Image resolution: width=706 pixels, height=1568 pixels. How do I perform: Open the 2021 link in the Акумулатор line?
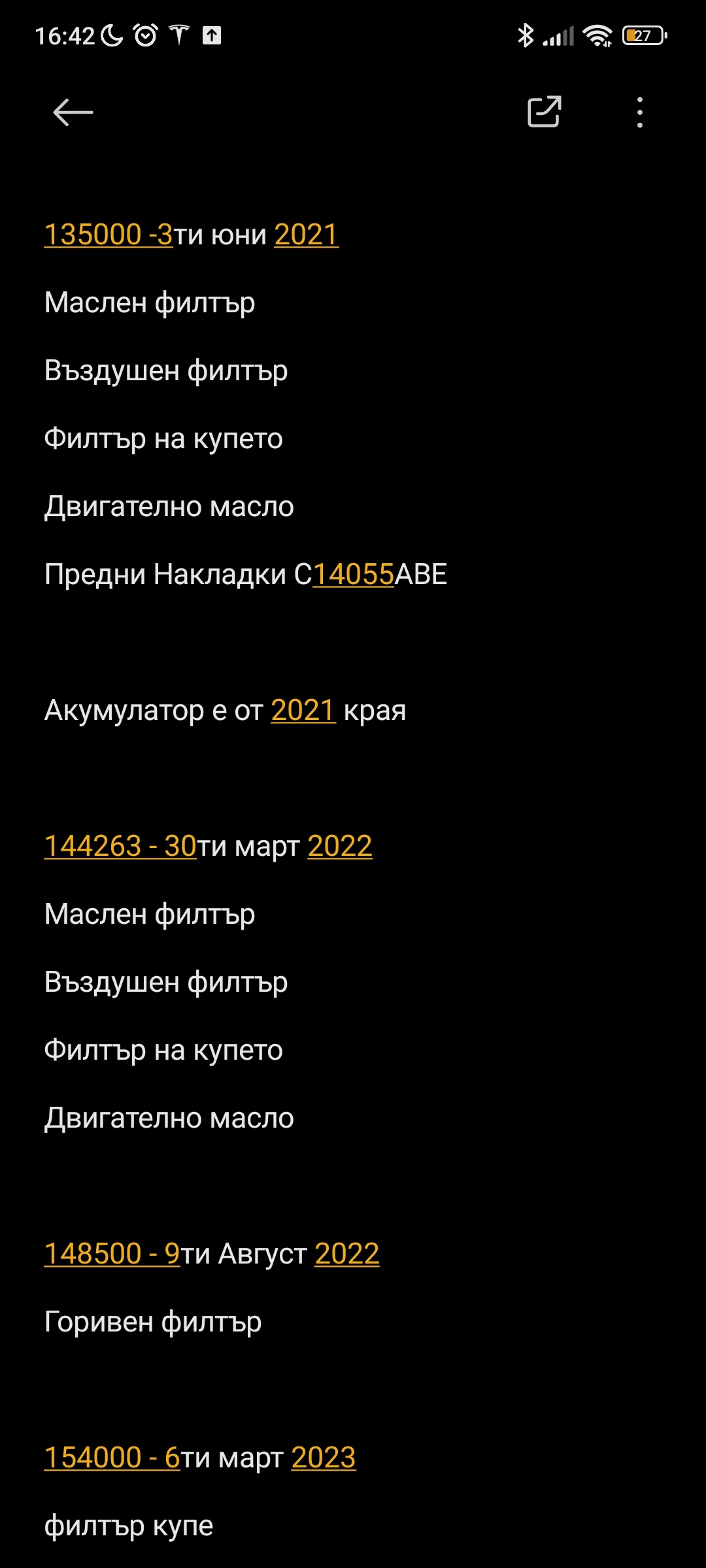[303, 711]
